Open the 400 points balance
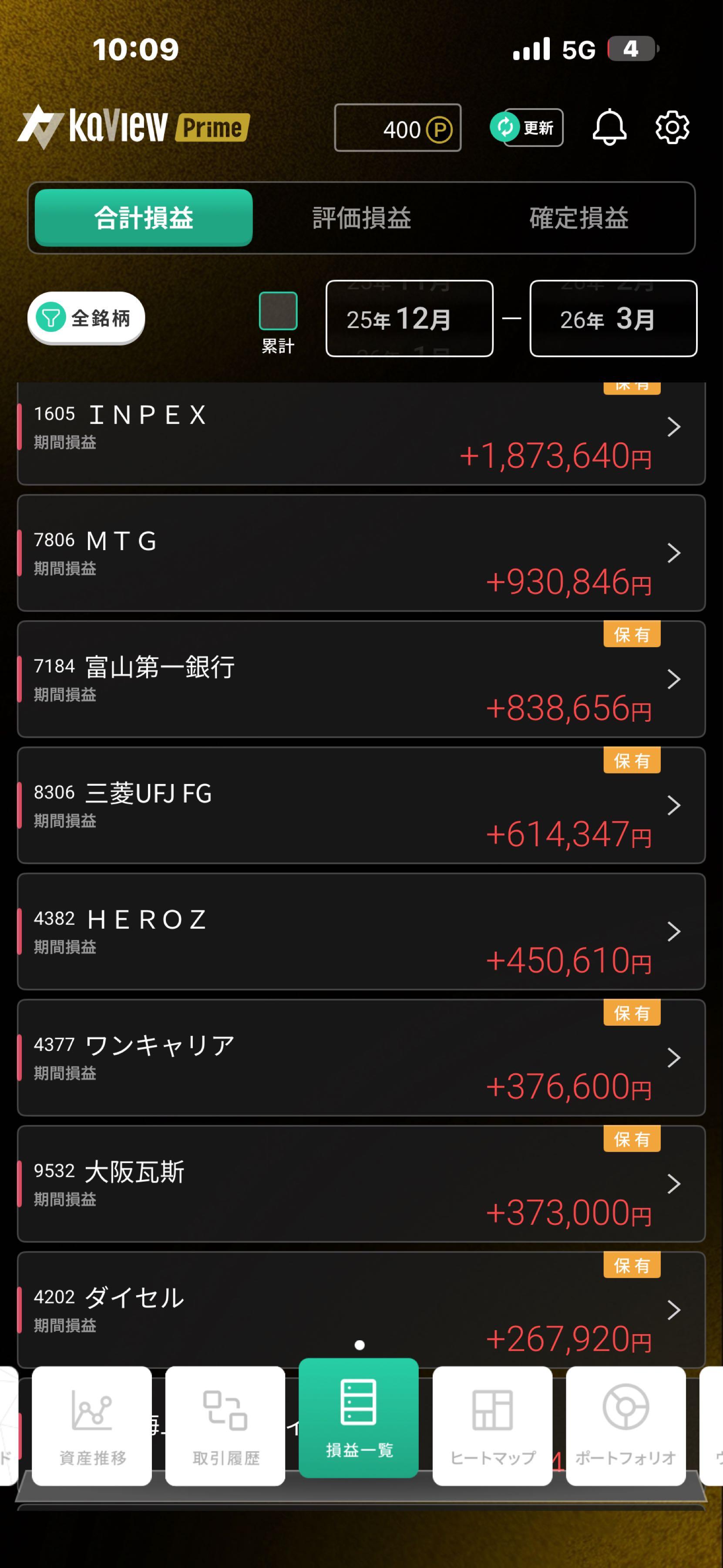Viewport: 723px width, 1568px height. [x=398, y=128]
